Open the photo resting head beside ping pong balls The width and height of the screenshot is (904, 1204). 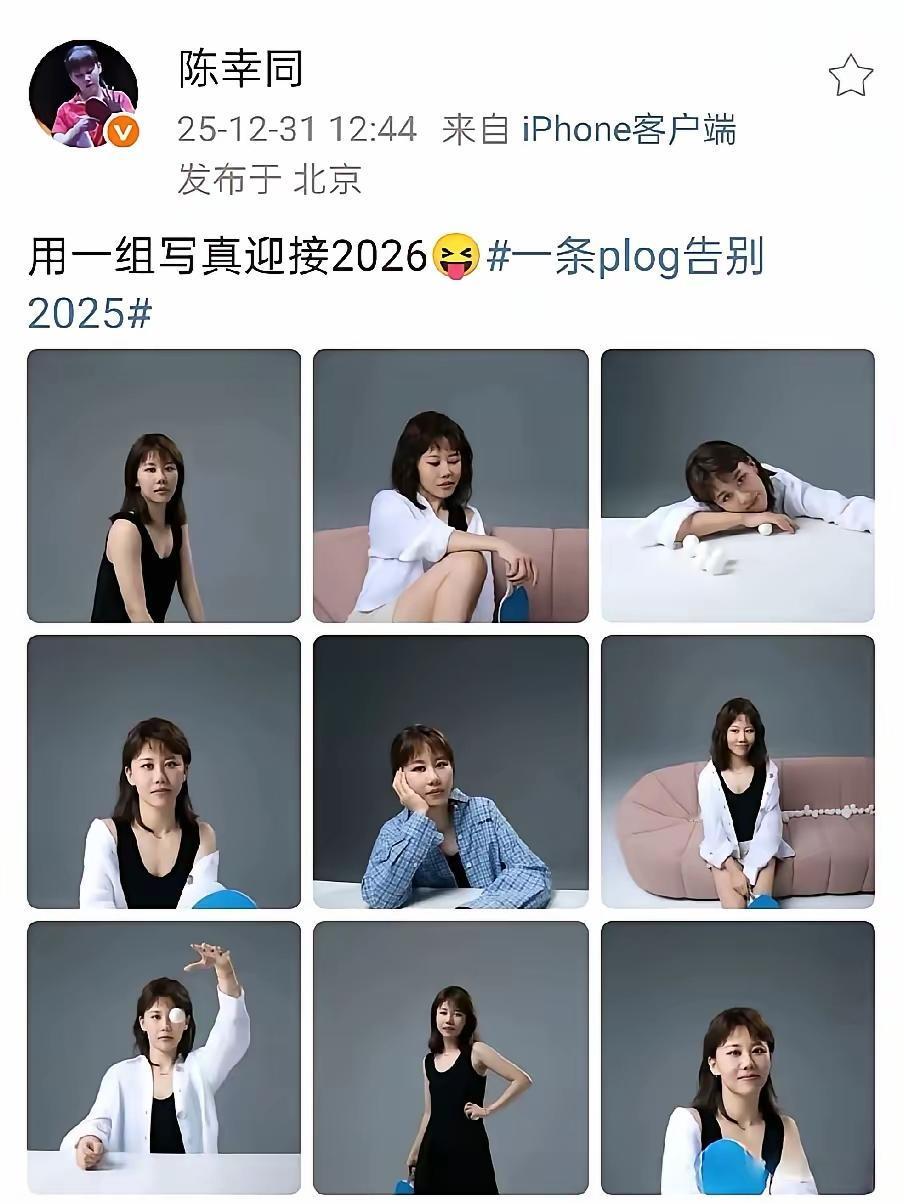point(738,486)
